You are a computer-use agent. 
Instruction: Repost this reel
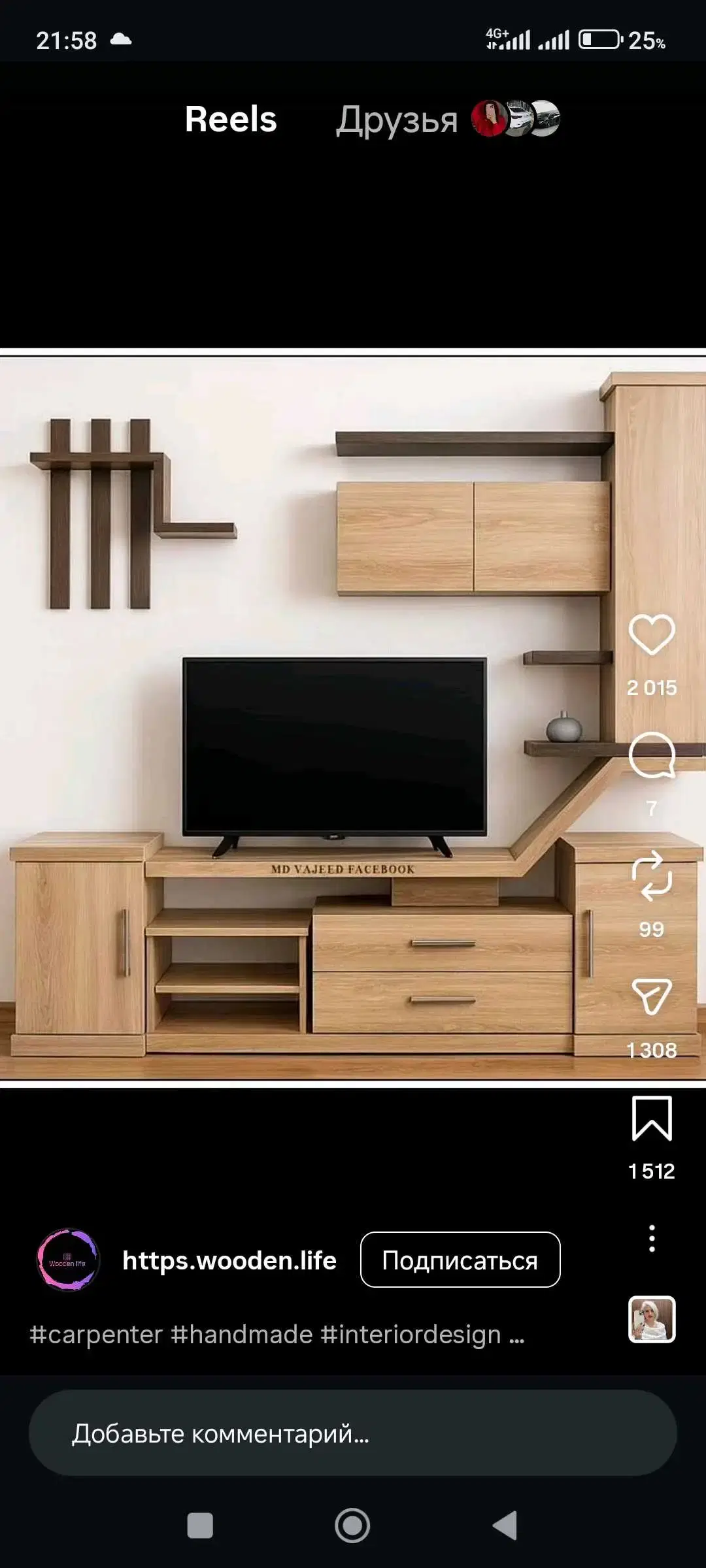coord(652,875)
